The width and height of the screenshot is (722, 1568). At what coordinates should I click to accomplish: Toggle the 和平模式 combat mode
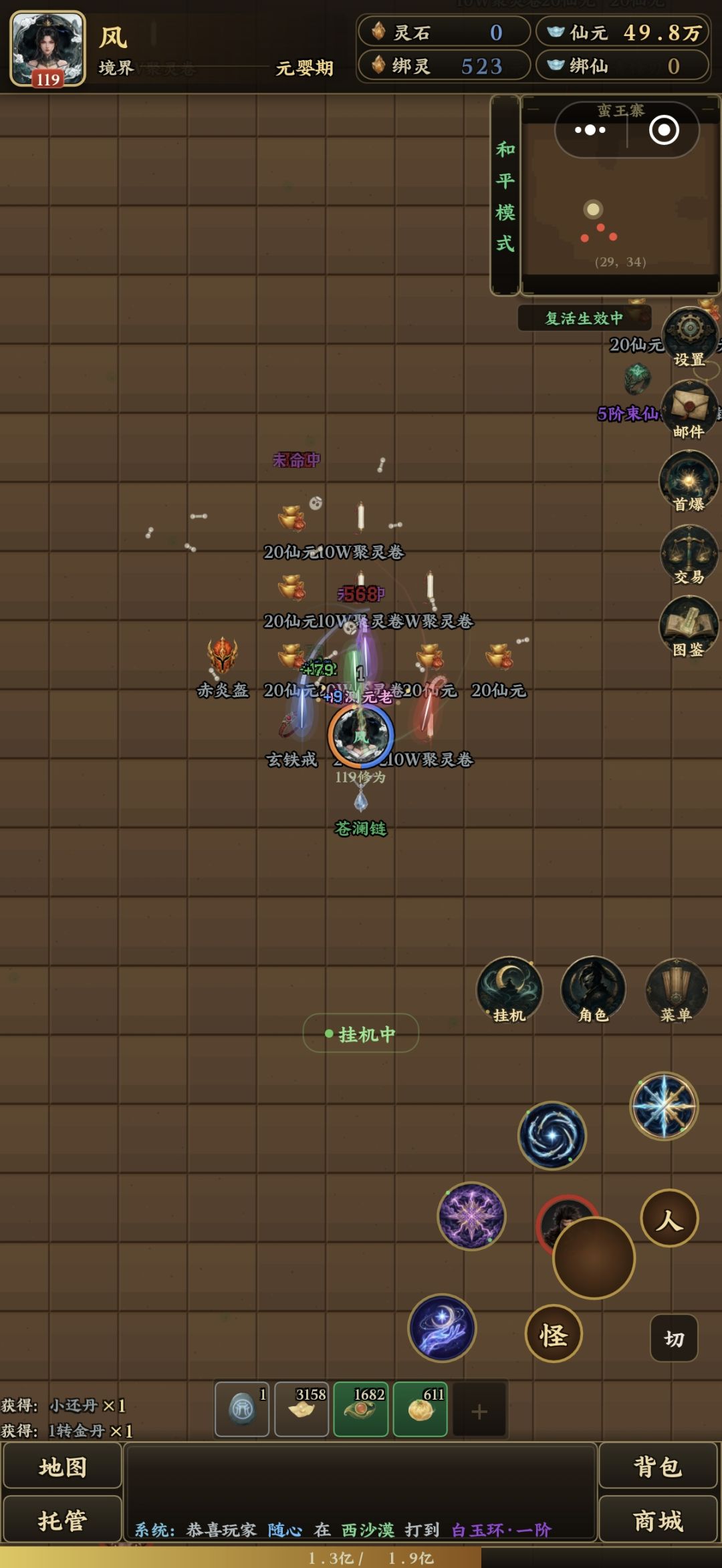point(505,195)
